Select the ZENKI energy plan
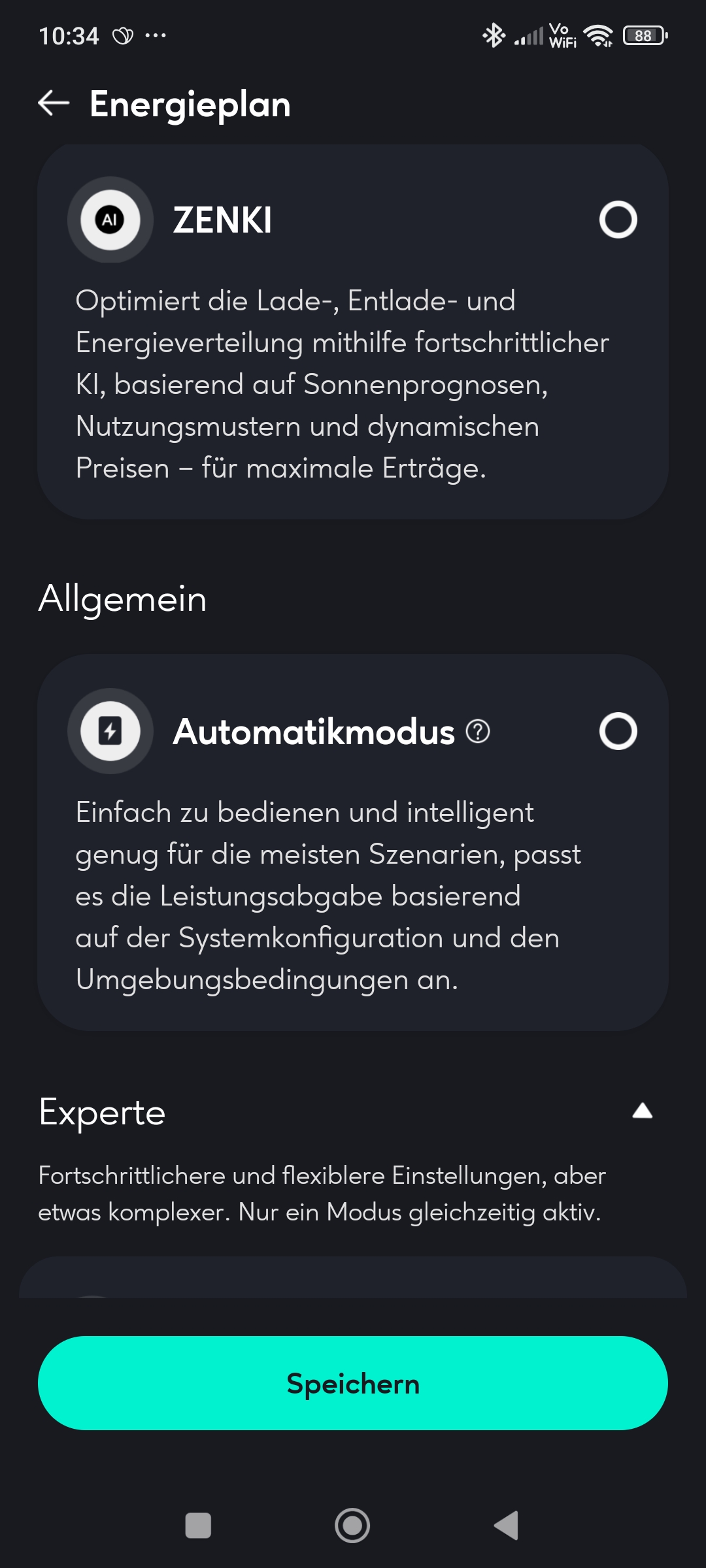 point(618,220)
